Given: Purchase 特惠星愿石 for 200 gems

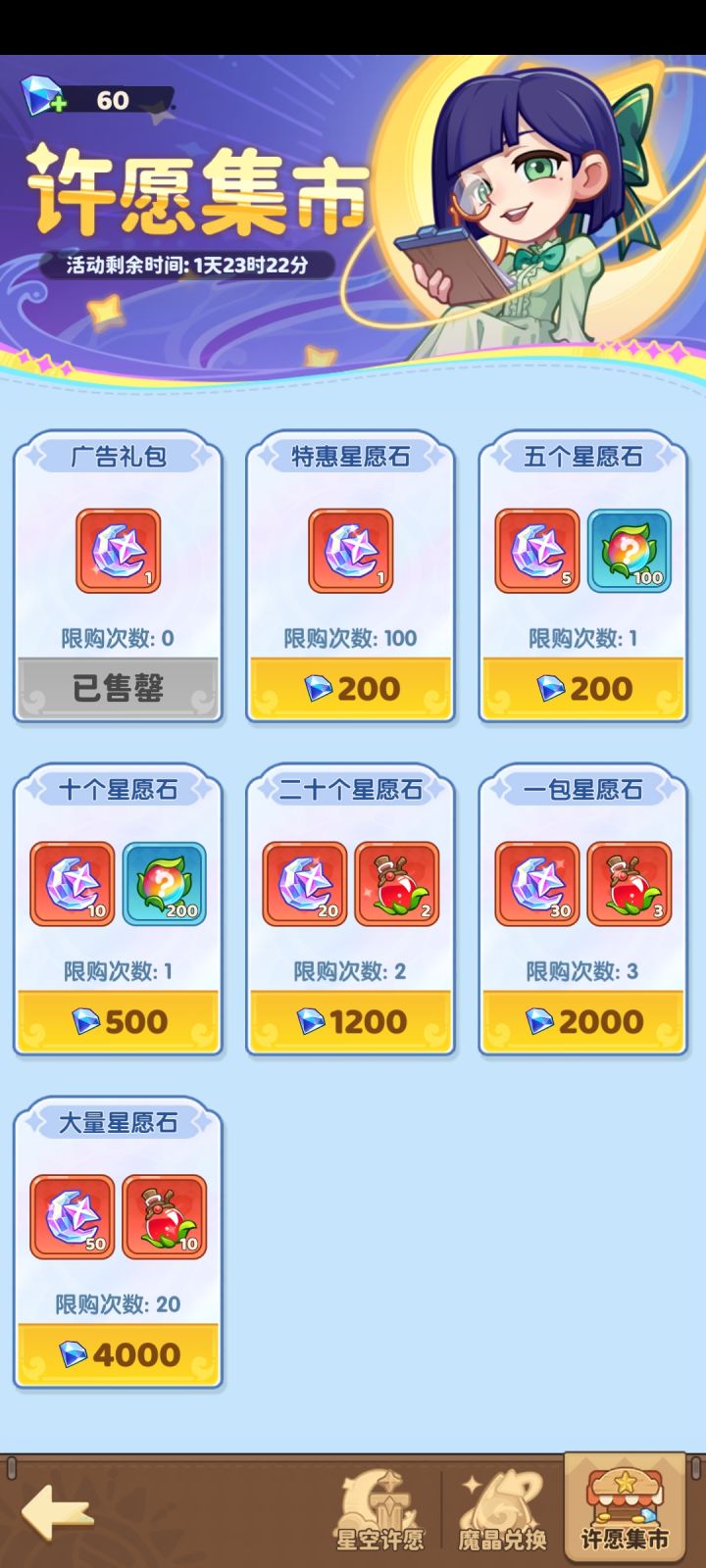Looking at the screenshot, I should (x=350, y=688).
